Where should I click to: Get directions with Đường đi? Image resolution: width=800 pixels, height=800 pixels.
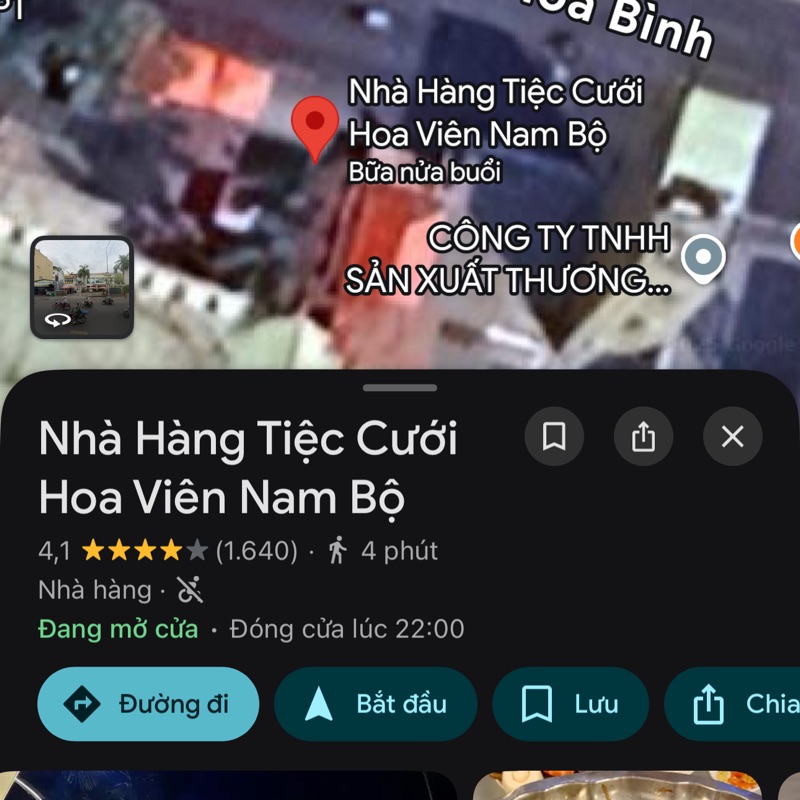[148, 704]
